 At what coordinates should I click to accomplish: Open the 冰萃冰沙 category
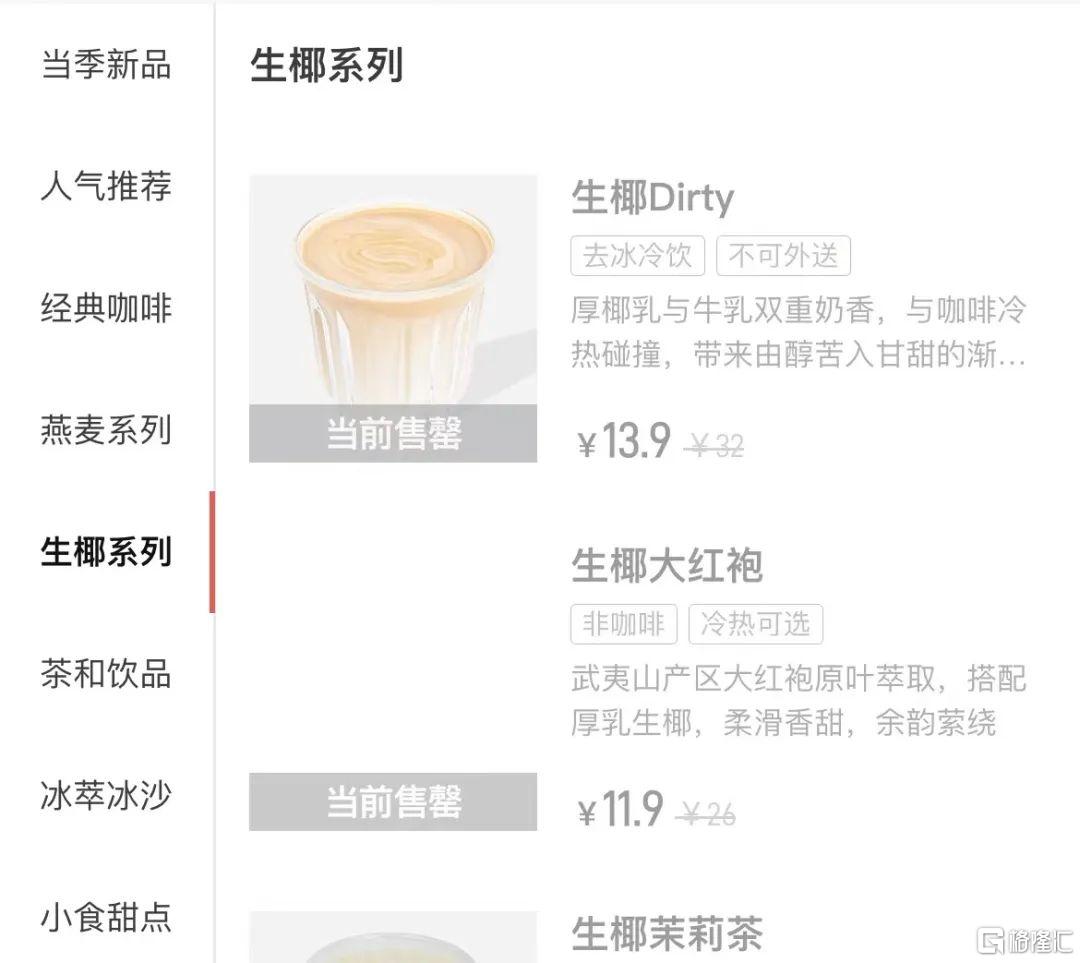pos(106,796)
